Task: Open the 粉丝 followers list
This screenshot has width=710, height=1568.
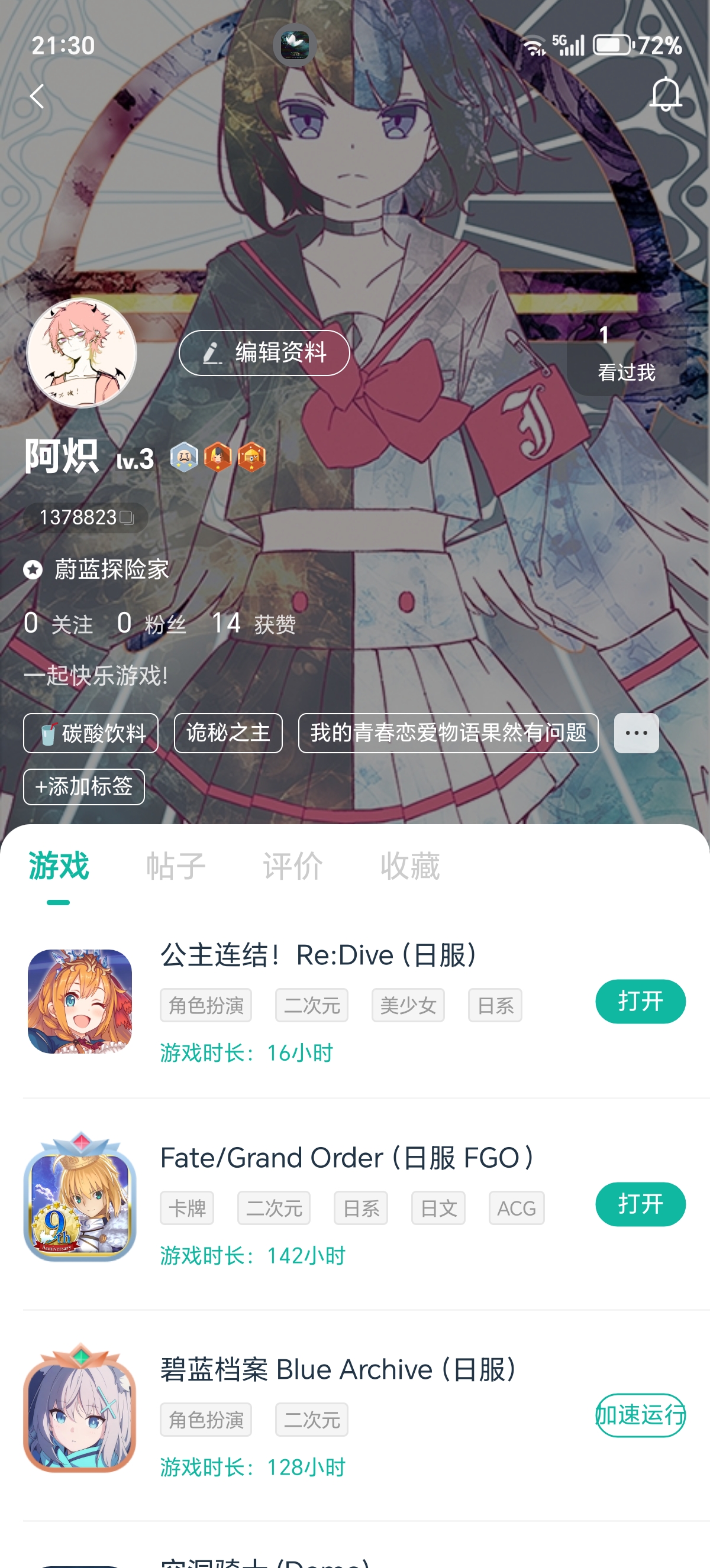Action: pos(152,624)
